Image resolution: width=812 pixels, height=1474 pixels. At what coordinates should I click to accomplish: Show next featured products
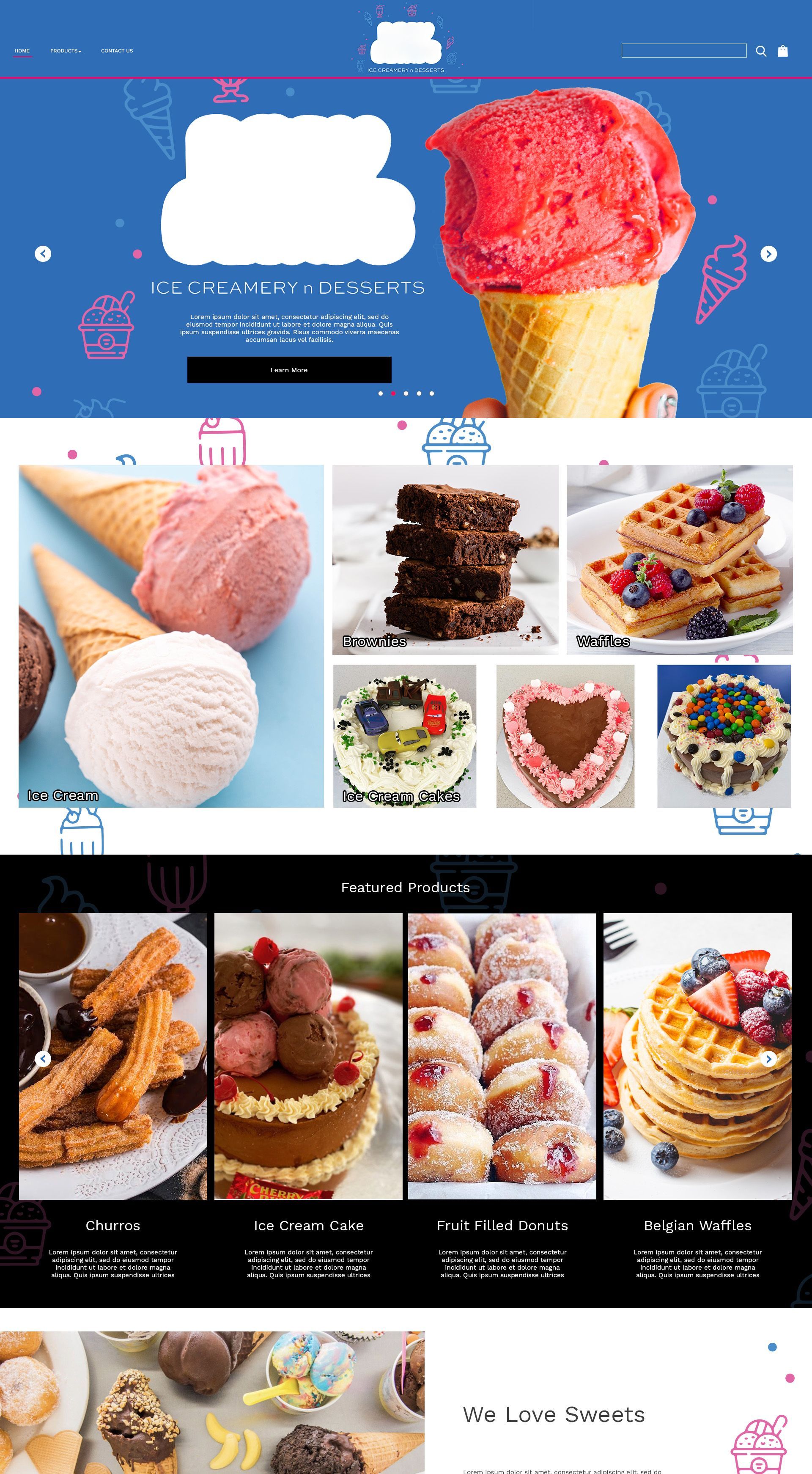[x=768, y=1059]
